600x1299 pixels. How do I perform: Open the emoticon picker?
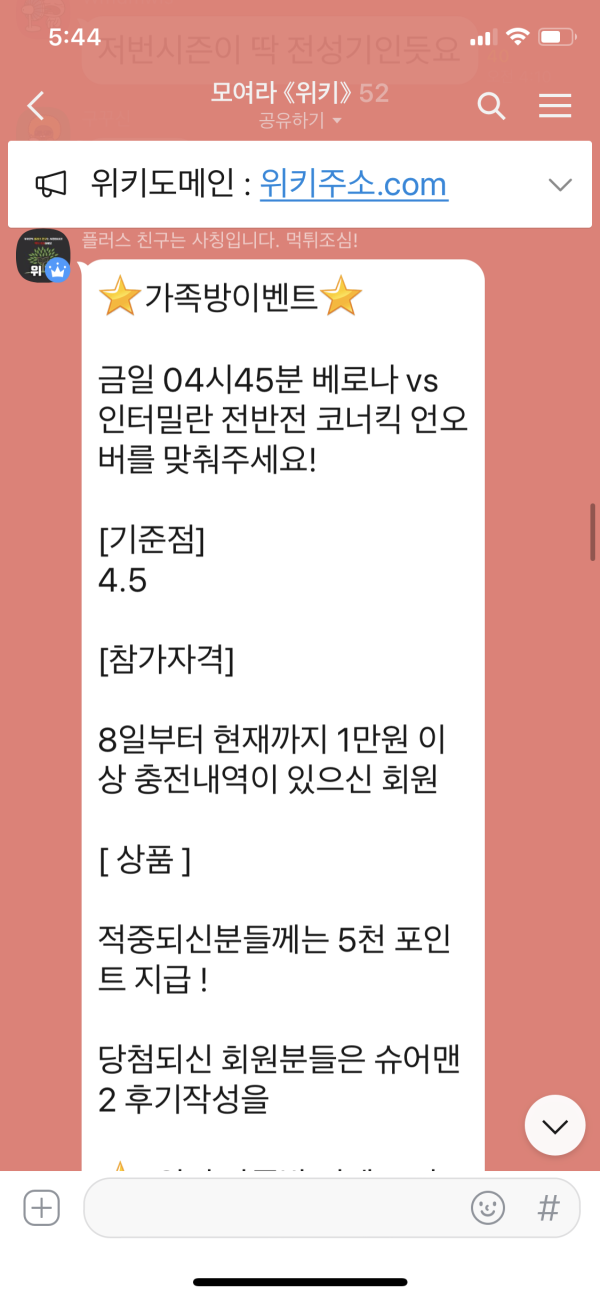488,1208
